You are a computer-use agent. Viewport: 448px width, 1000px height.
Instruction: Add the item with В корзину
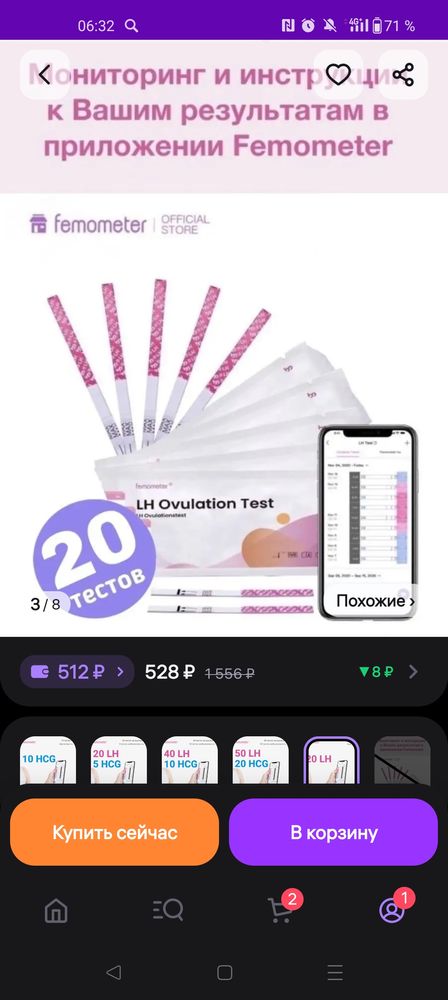click(x=334, y=832)
